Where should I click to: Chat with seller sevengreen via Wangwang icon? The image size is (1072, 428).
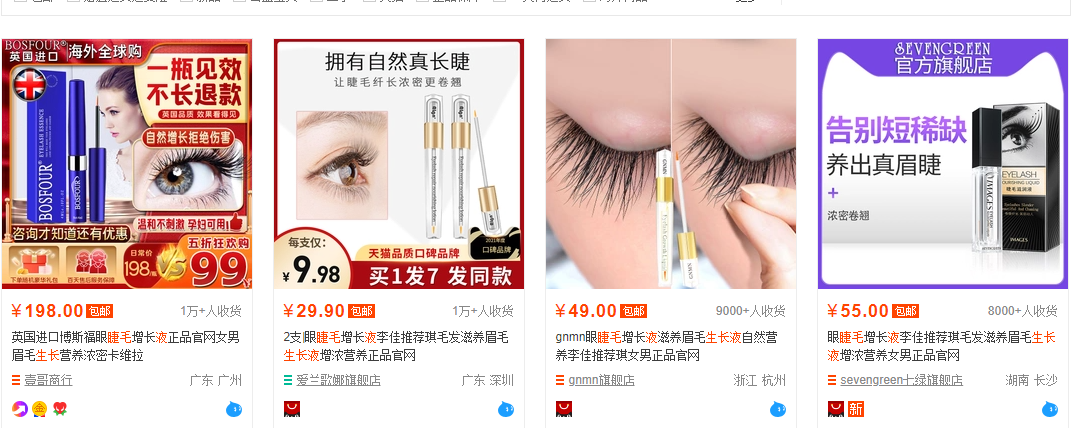point(1050,409)
